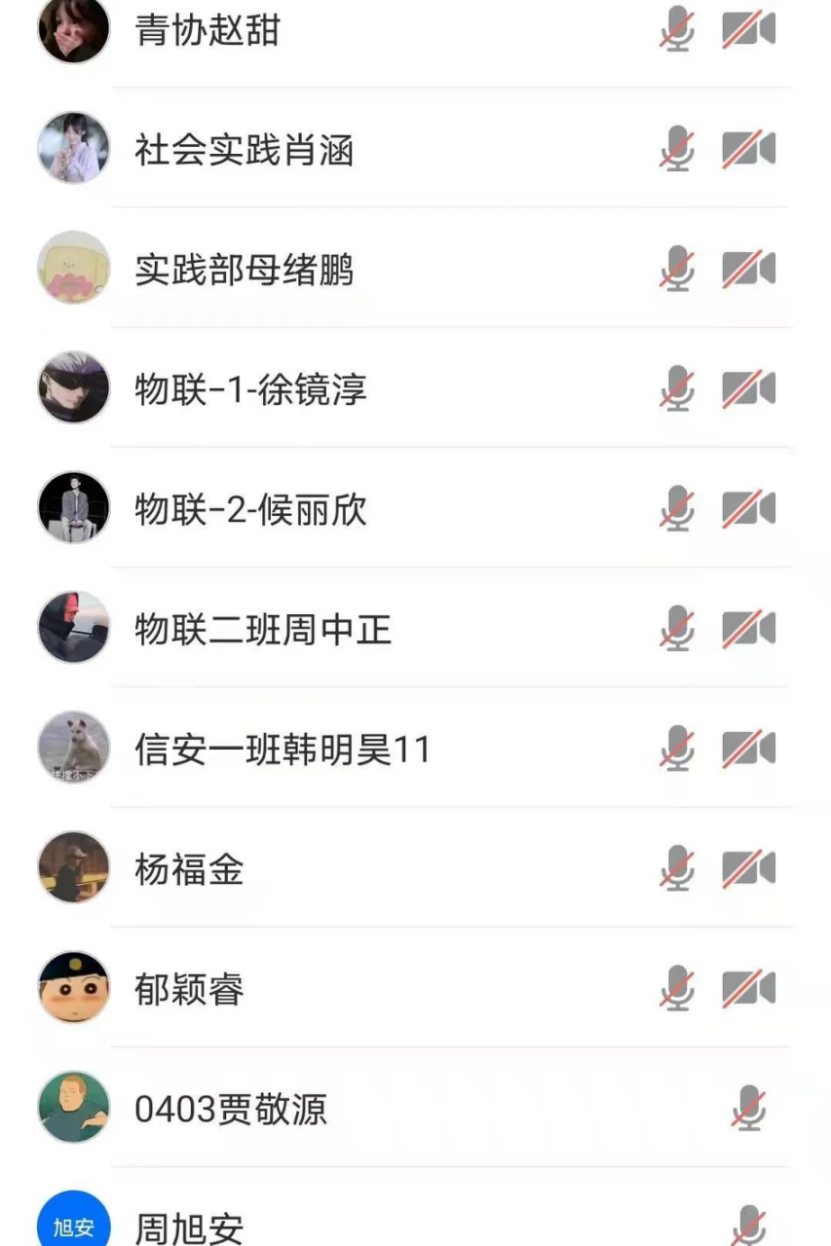Tap the row for 周旭安
The image size is (831, 1246).
[x=190, y=1228]
